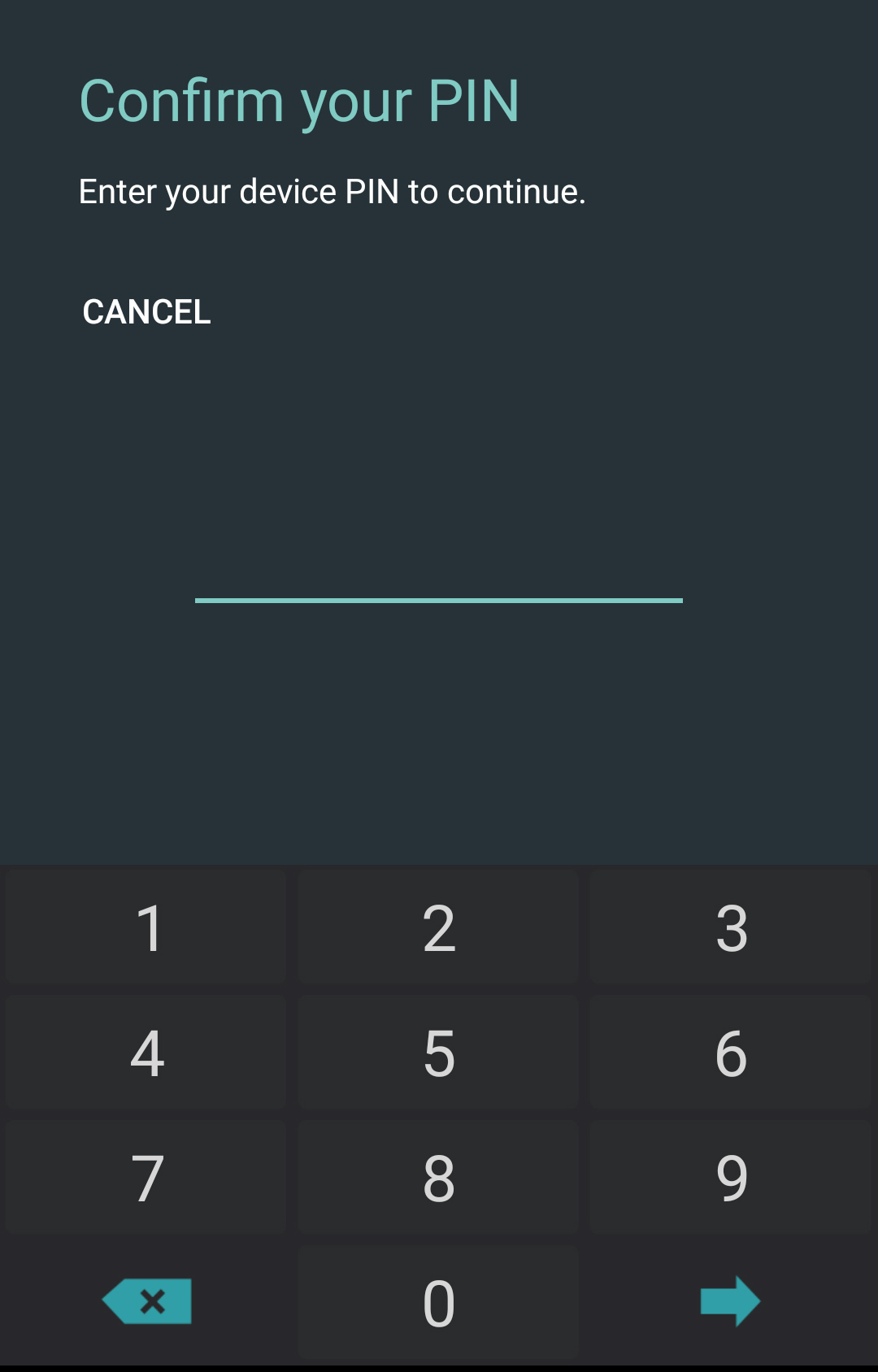Submit the PIN with the arrow key
Screen dimensions: 878x1372
point(730,1301)
